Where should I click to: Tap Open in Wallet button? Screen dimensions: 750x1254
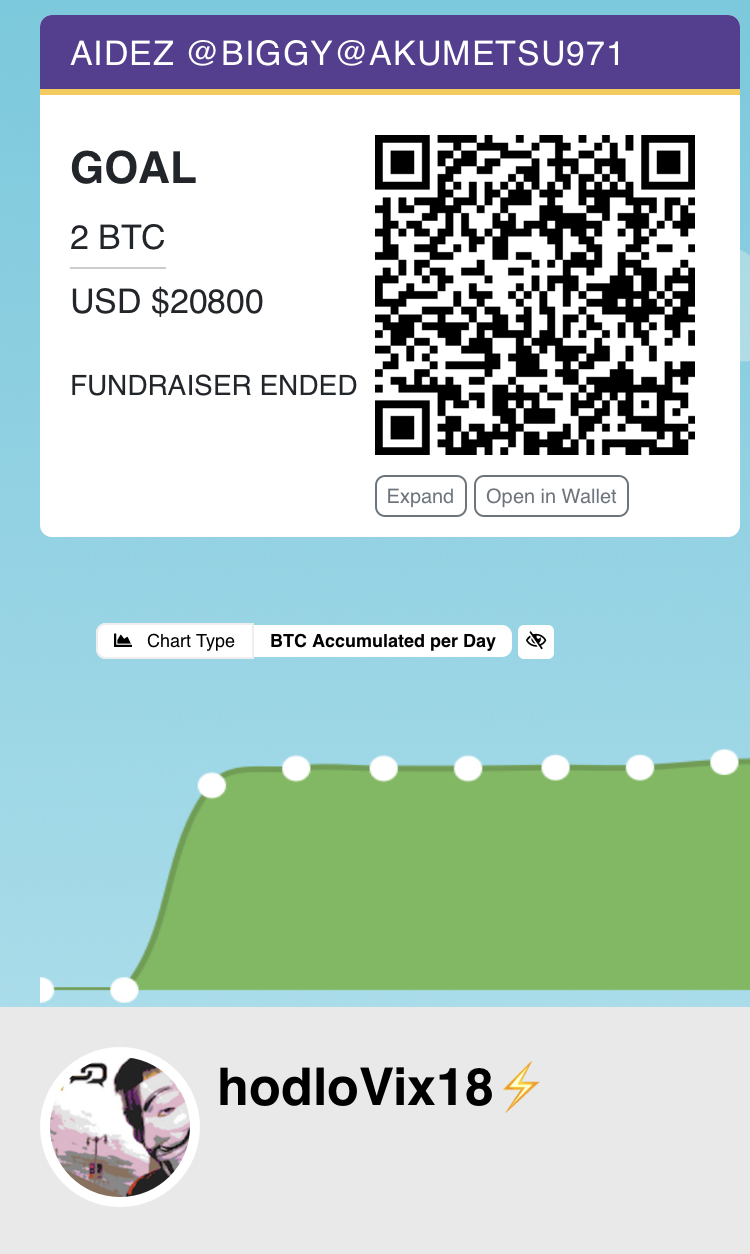(551, 496)
